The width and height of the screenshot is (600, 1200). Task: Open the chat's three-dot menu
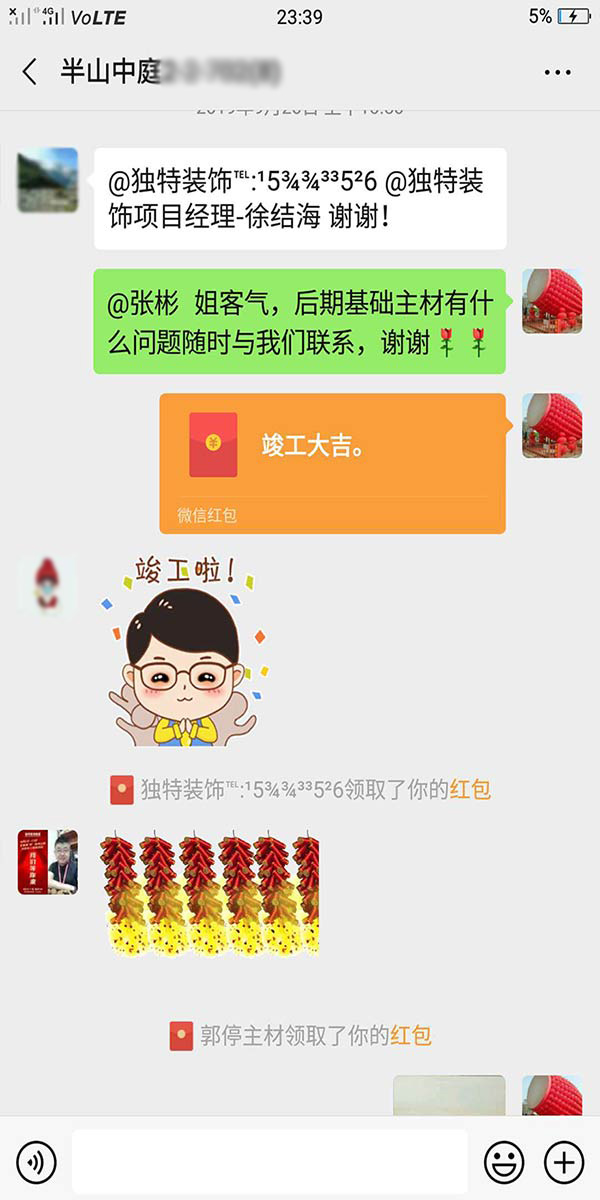click(x=557, y=73)
